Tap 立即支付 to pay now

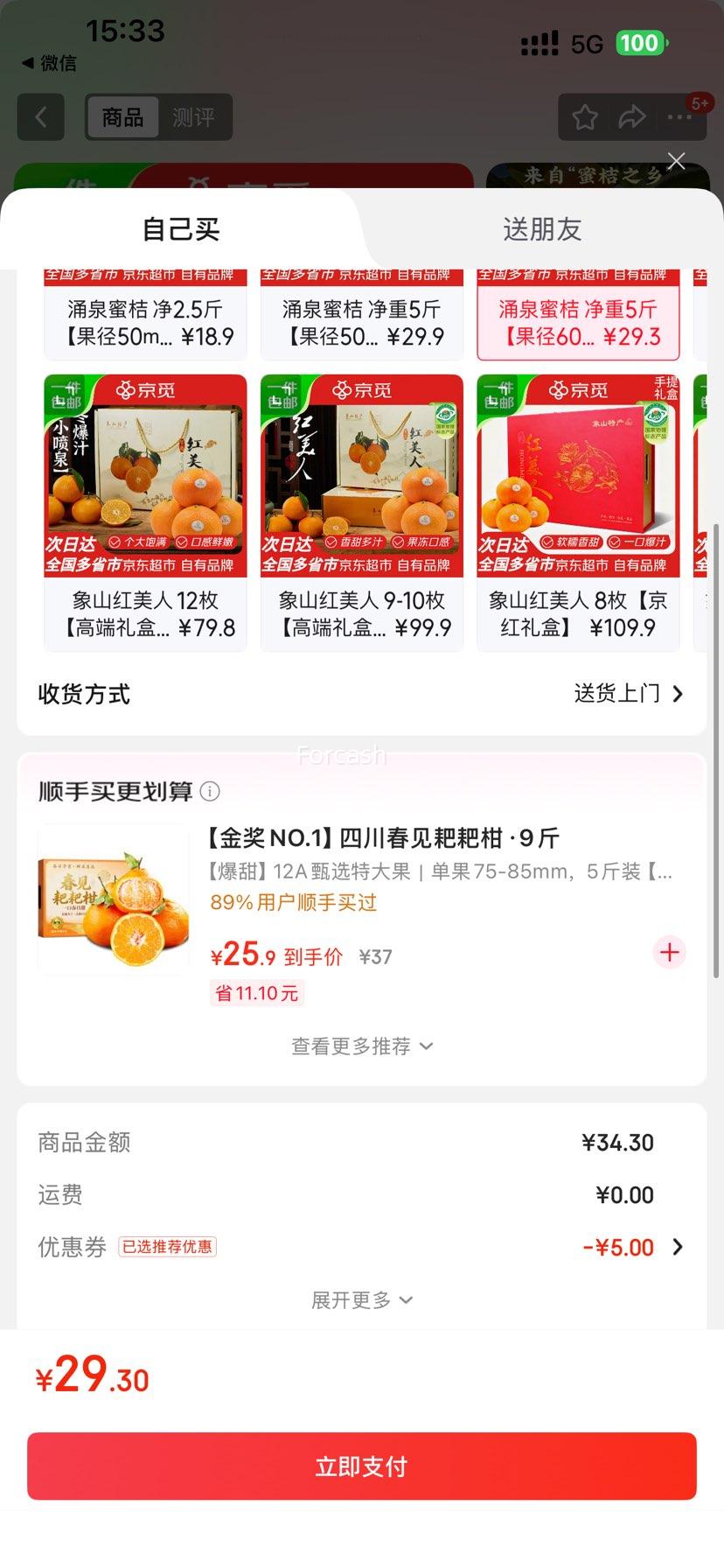pos(361,1466)
